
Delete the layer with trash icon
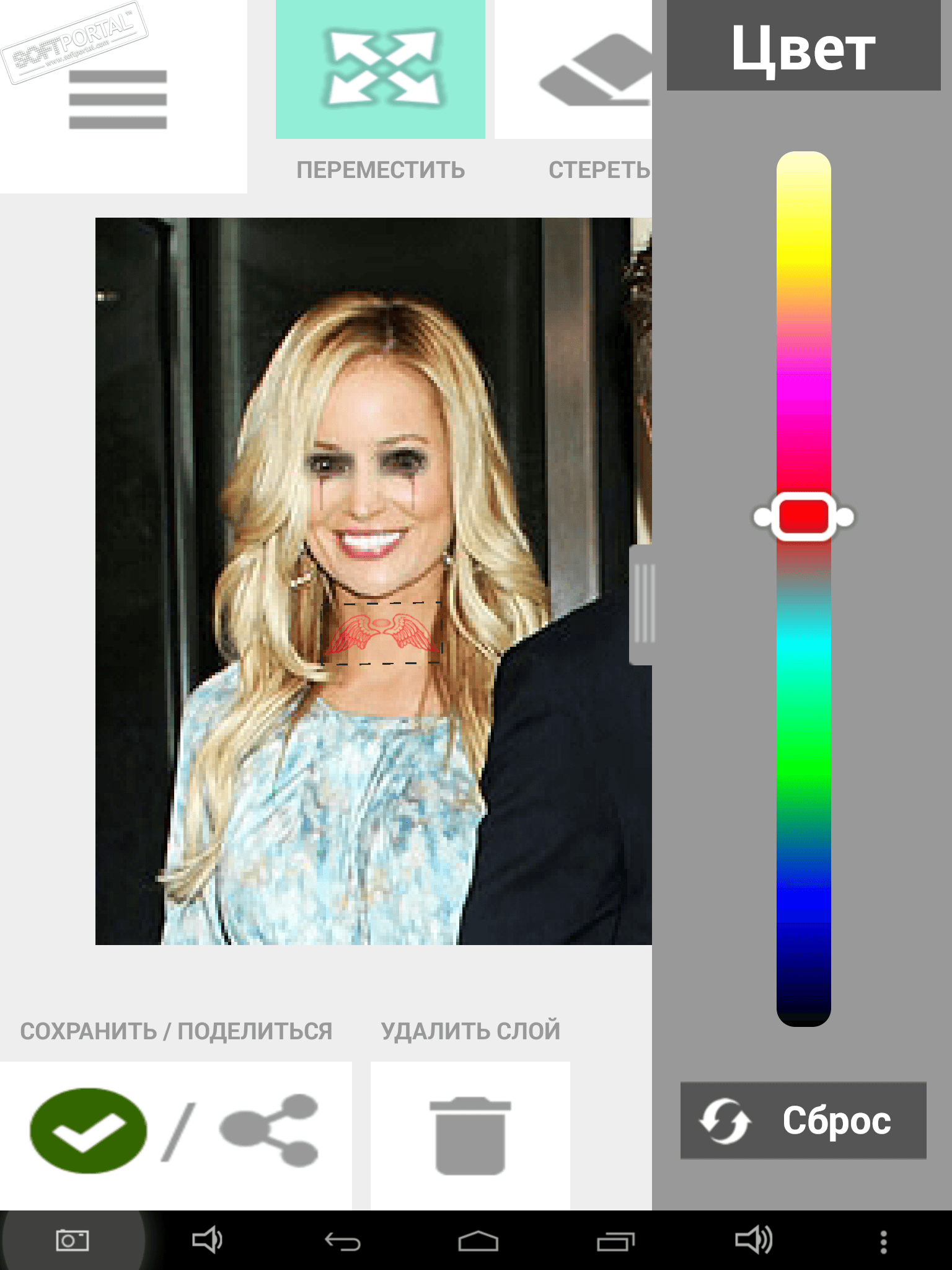(470, 1135)
